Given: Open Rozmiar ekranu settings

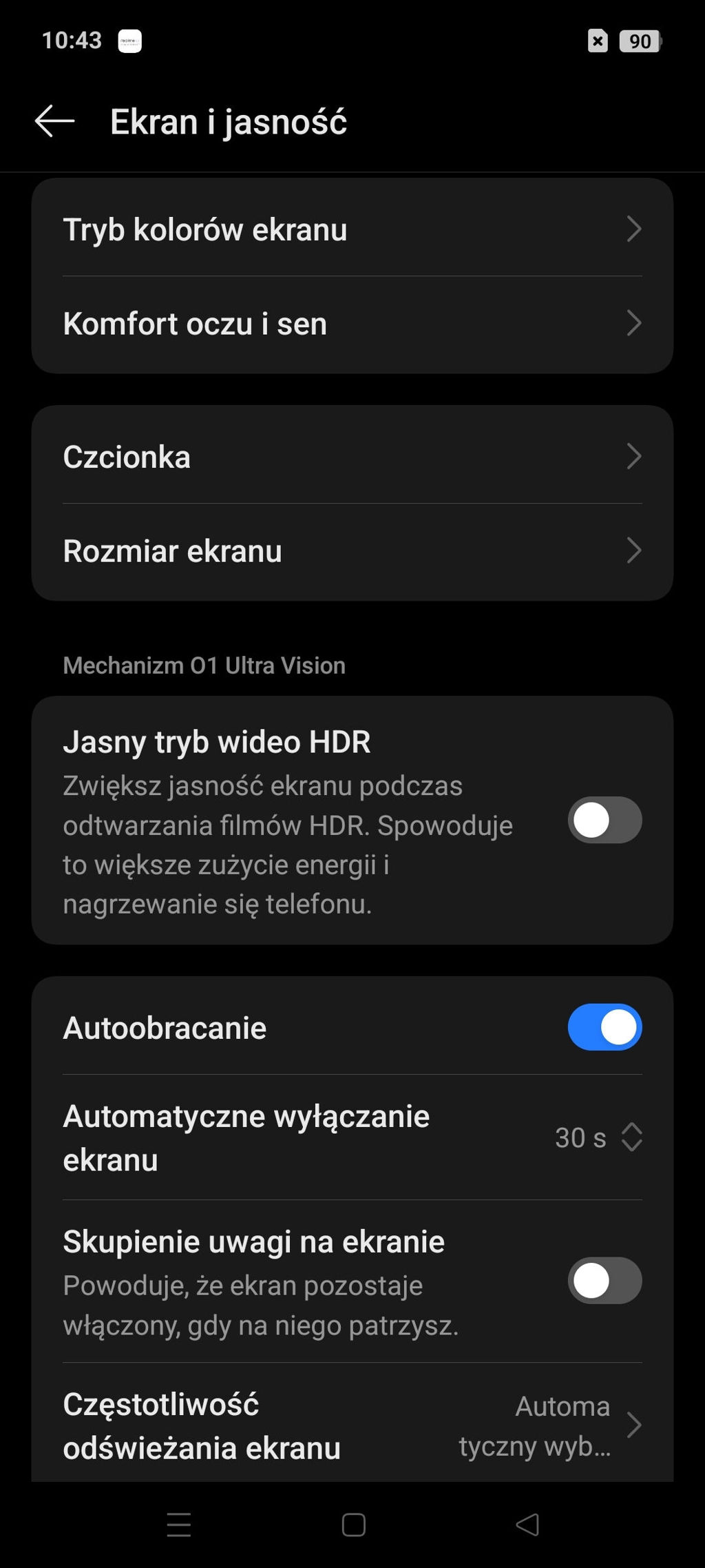Looking at the screenshot, I should (x=352, y=550).
